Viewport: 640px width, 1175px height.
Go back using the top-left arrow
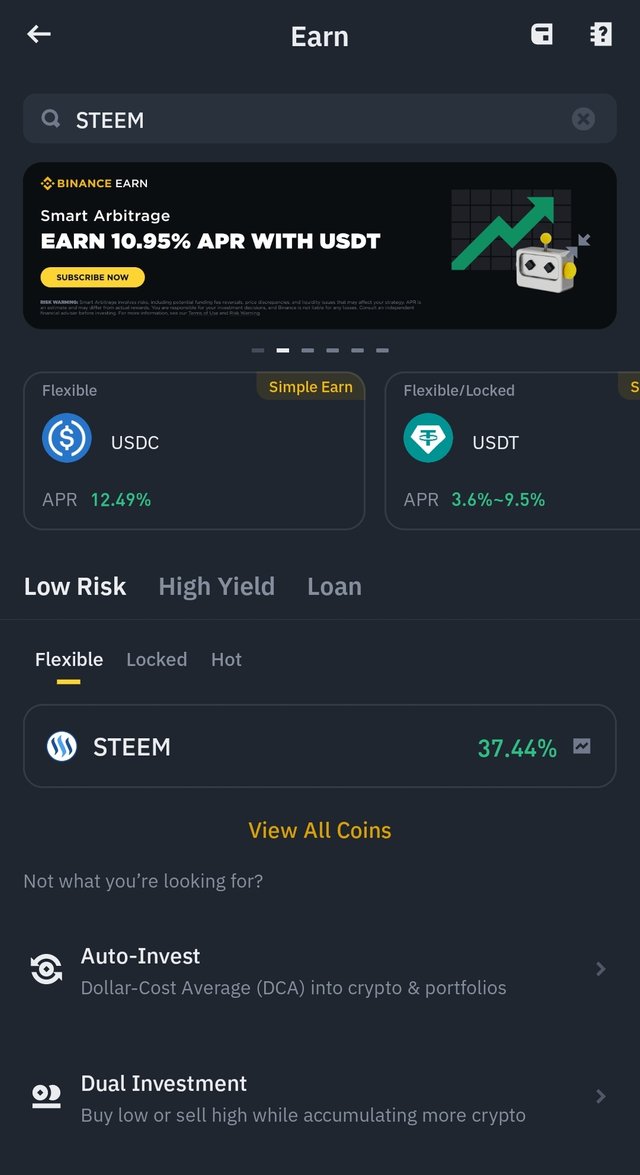click(39, 34)
